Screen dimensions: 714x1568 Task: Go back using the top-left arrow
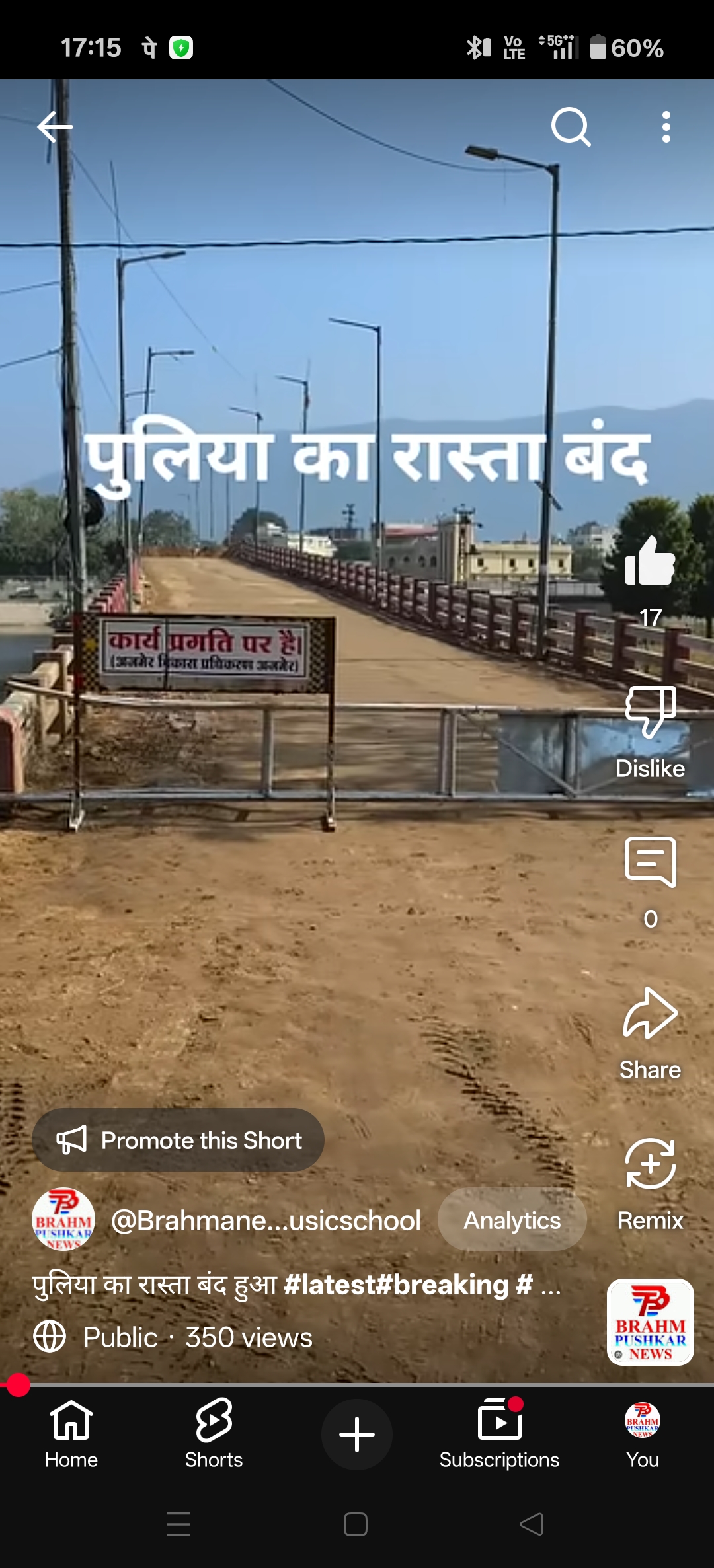[55, 127]
